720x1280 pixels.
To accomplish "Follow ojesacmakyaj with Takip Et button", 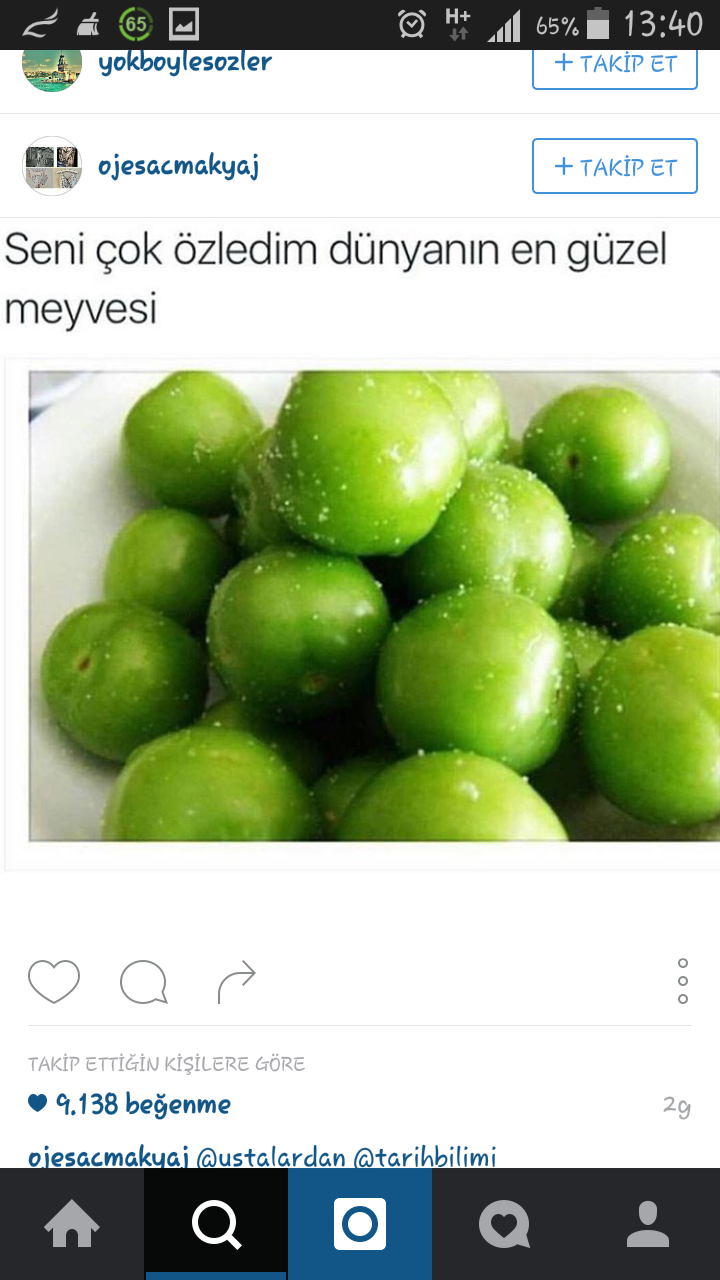I will pos(614,166).
